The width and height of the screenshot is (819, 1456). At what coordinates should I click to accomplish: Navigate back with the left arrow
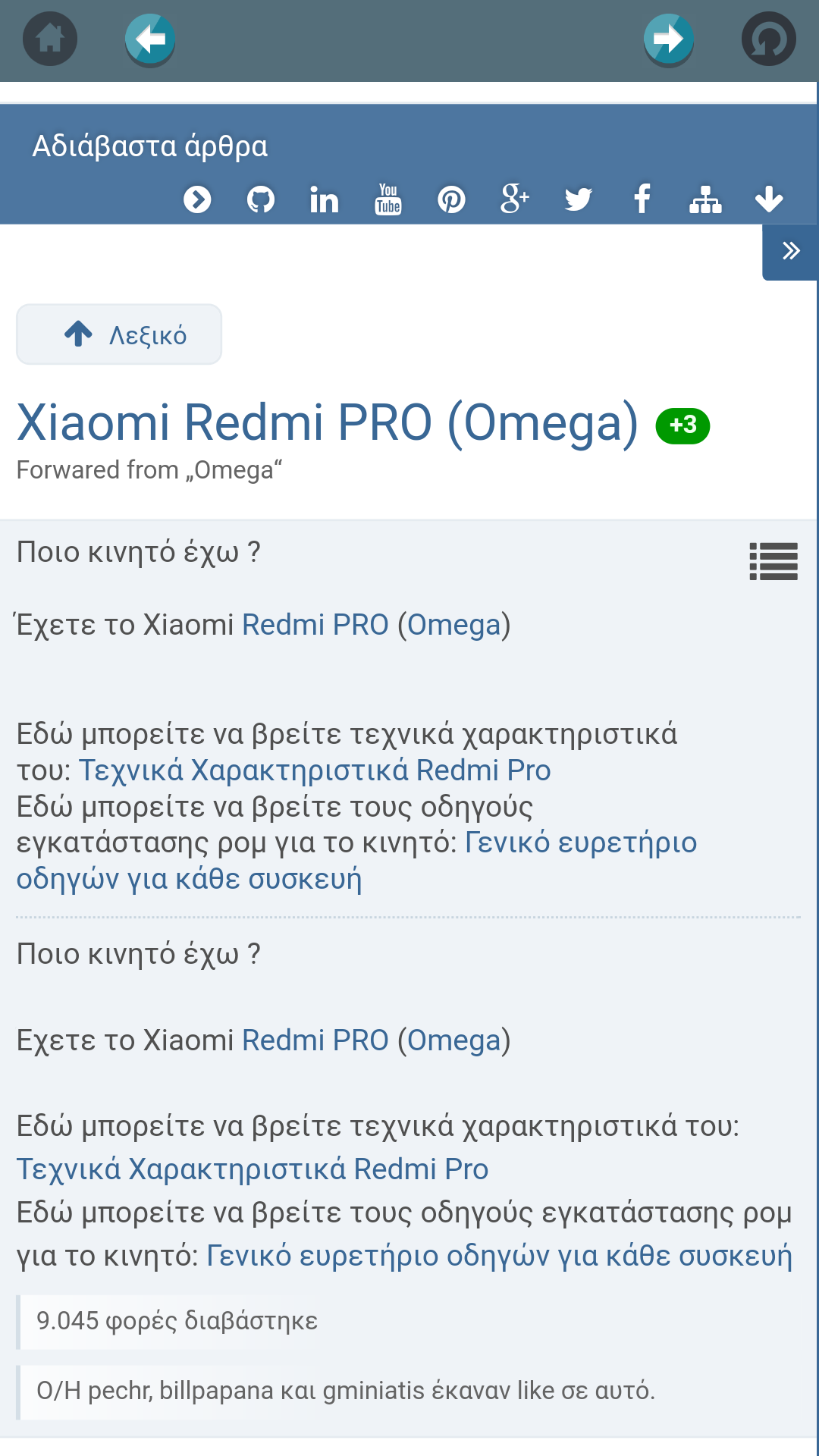(150, 39)
